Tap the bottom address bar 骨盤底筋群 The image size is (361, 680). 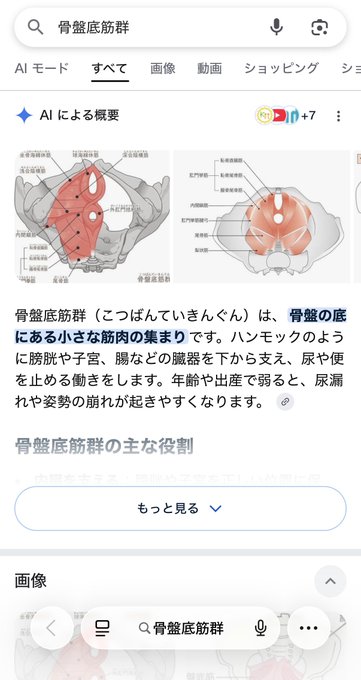coord(181,628)
